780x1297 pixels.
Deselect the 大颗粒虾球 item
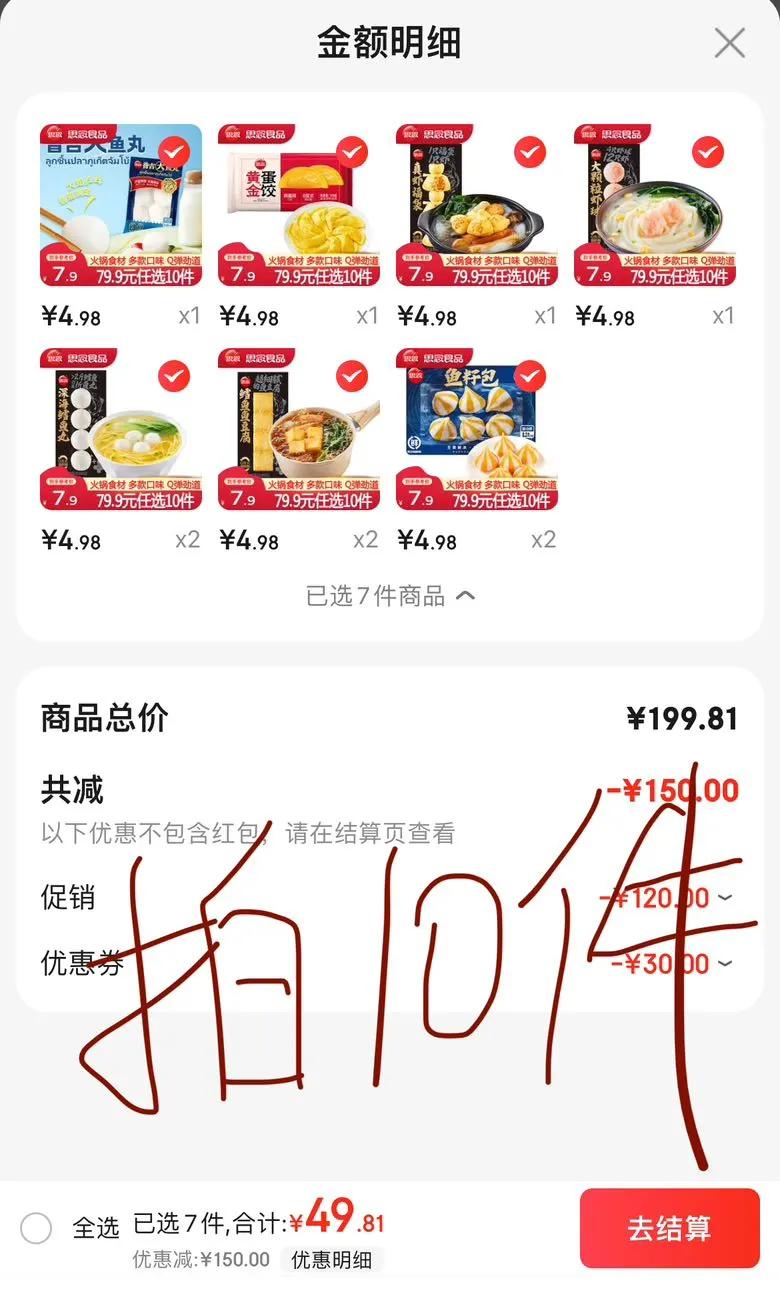pos(708,152)
